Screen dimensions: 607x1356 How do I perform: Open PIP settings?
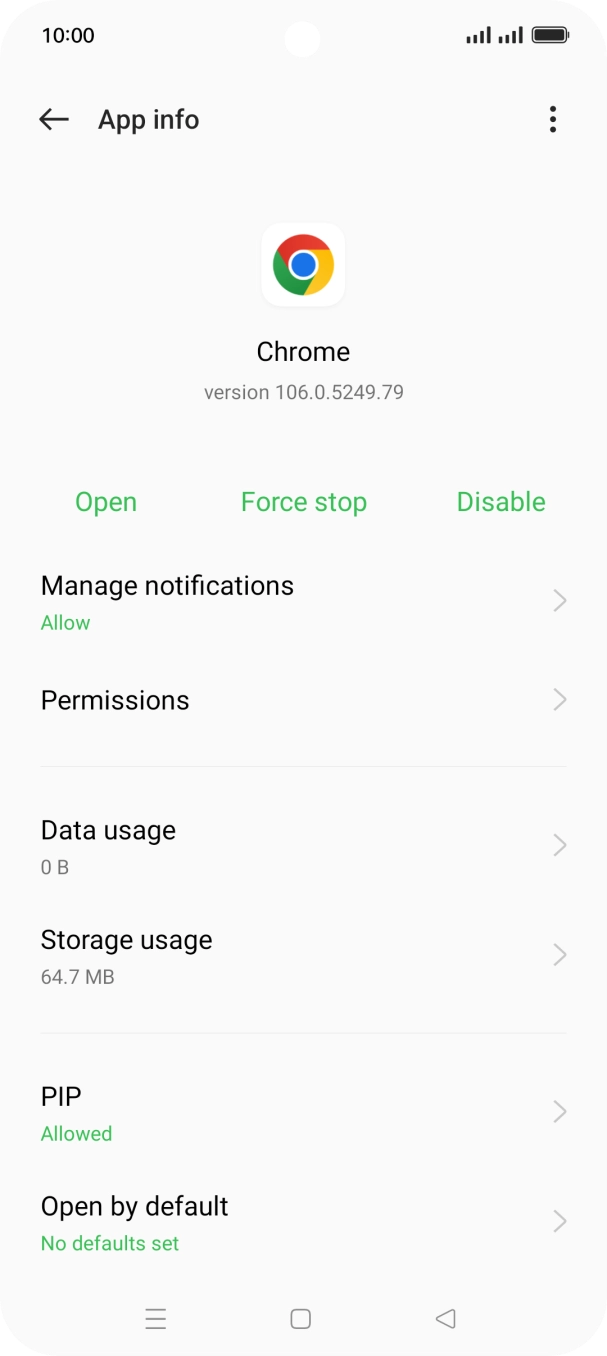304,1112
